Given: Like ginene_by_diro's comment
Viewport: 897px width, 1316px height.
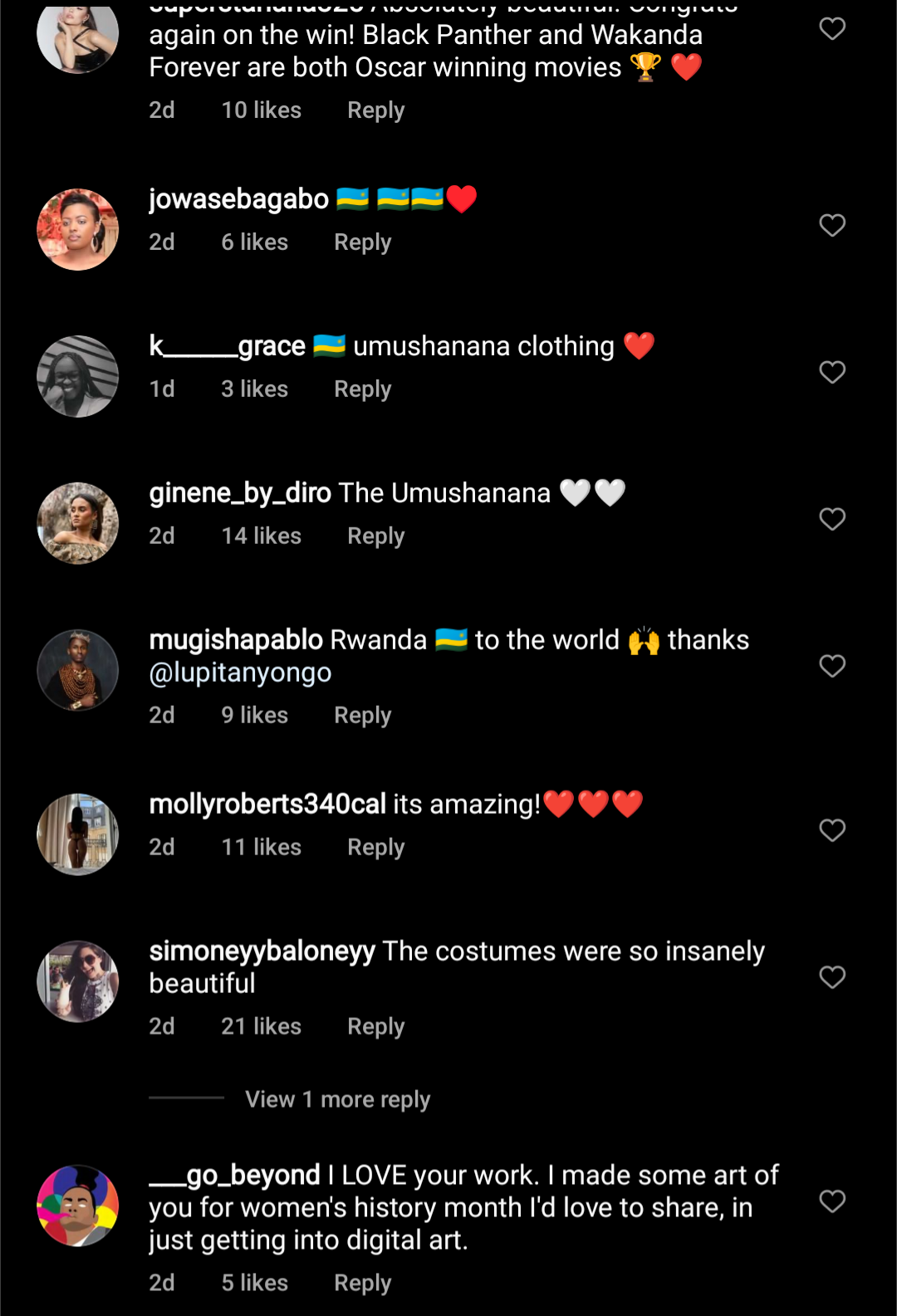Looking at the screenshot, I should click(x=831, y=519).
